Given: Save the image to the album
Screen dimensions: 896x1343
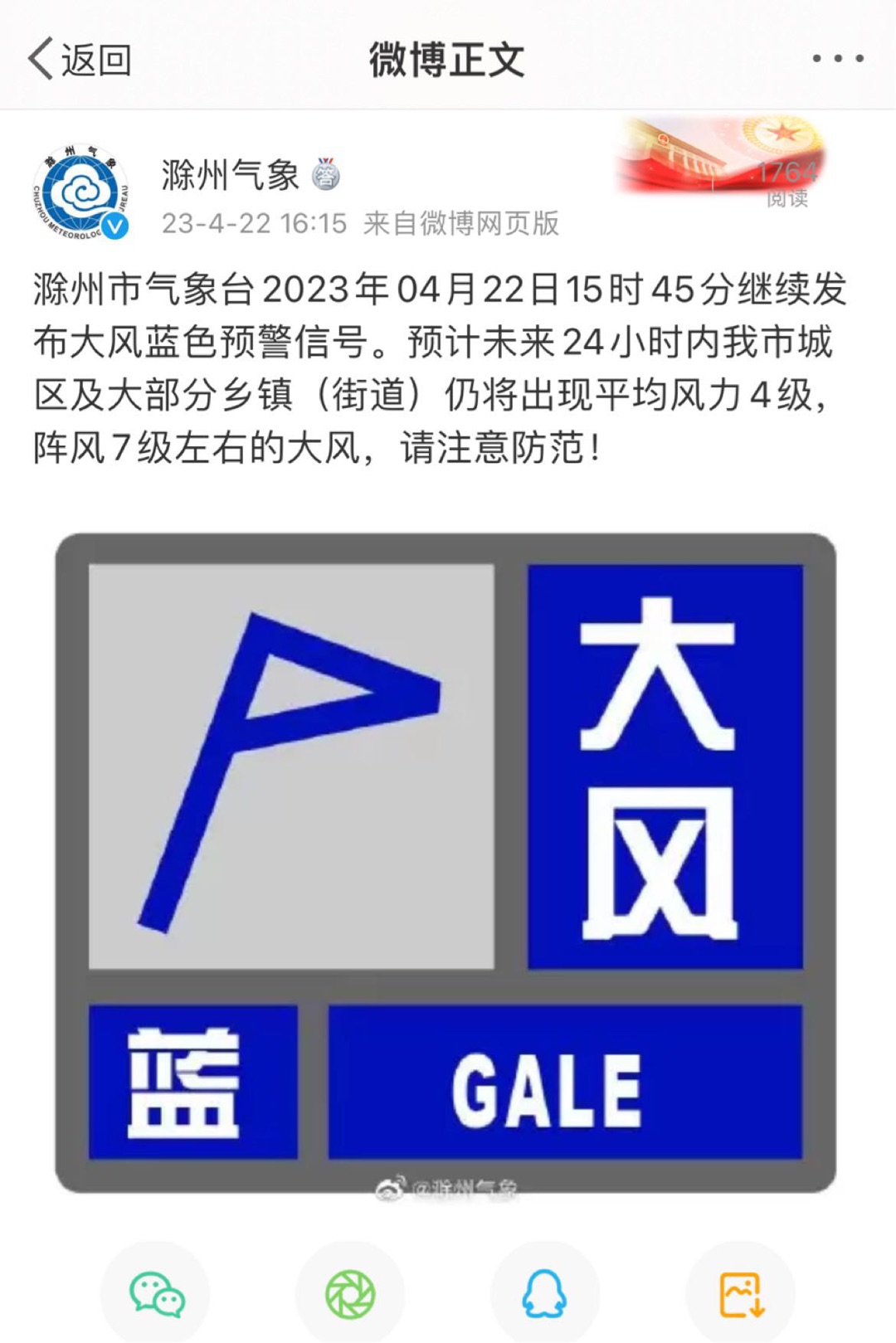Looking at the screenshot, I should click(x=741, y=1295).
